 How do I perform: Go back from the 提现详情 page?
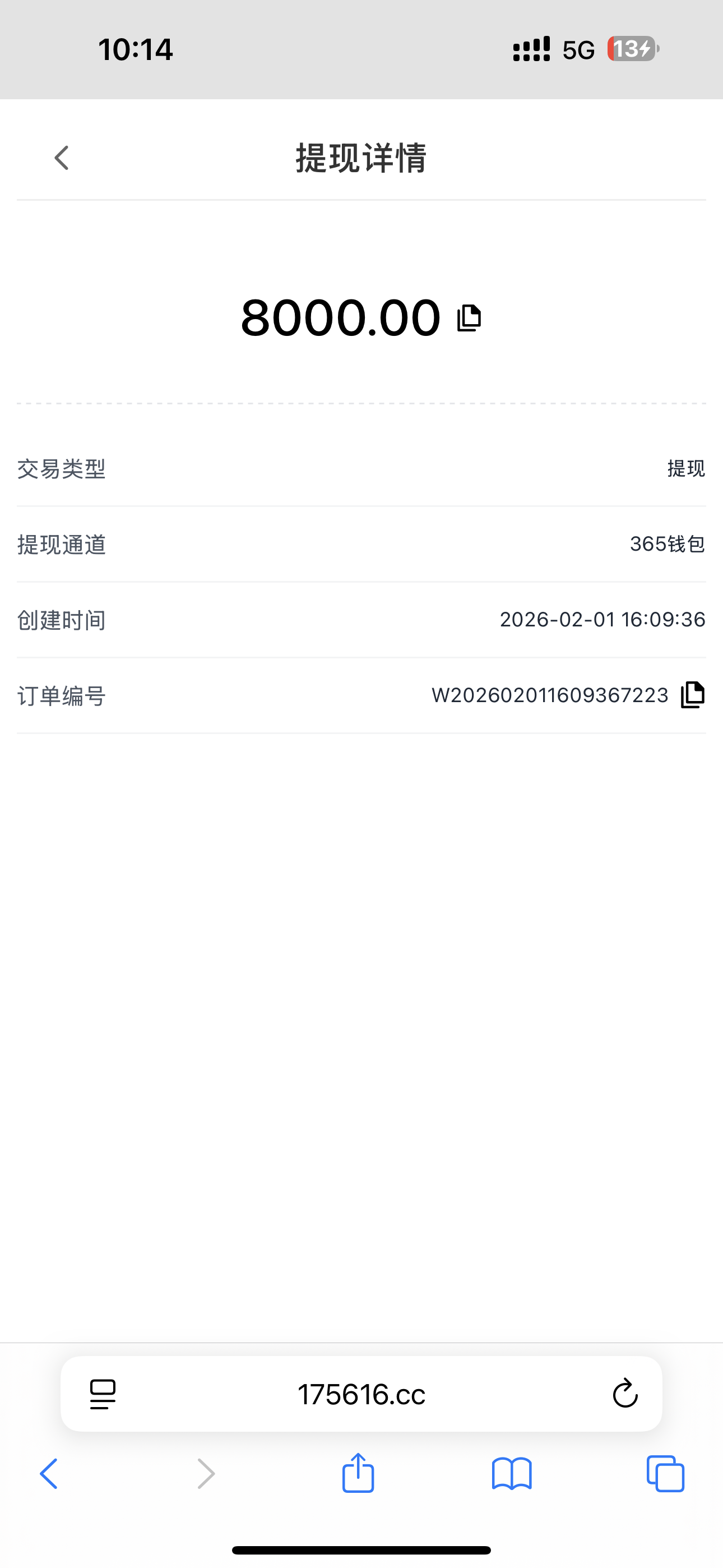pyautogui.click(x=62, y=158)
